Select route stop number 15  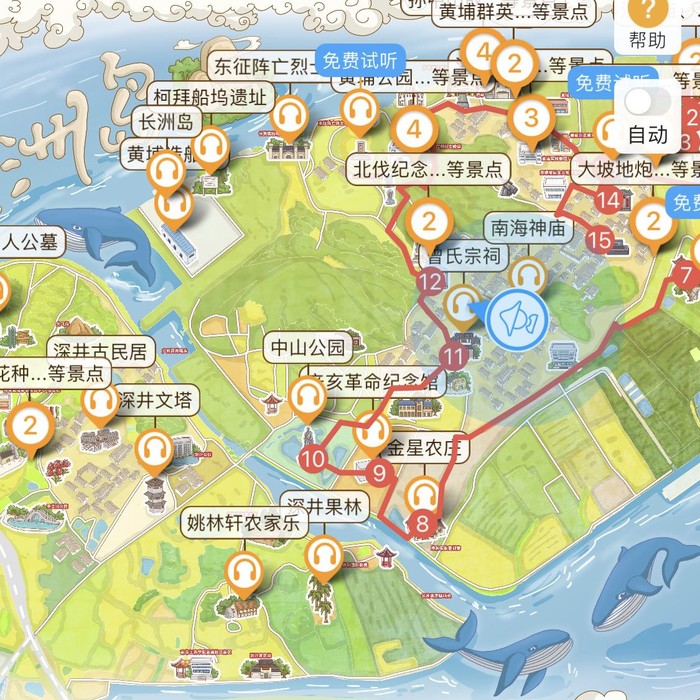tap(600, 239)
